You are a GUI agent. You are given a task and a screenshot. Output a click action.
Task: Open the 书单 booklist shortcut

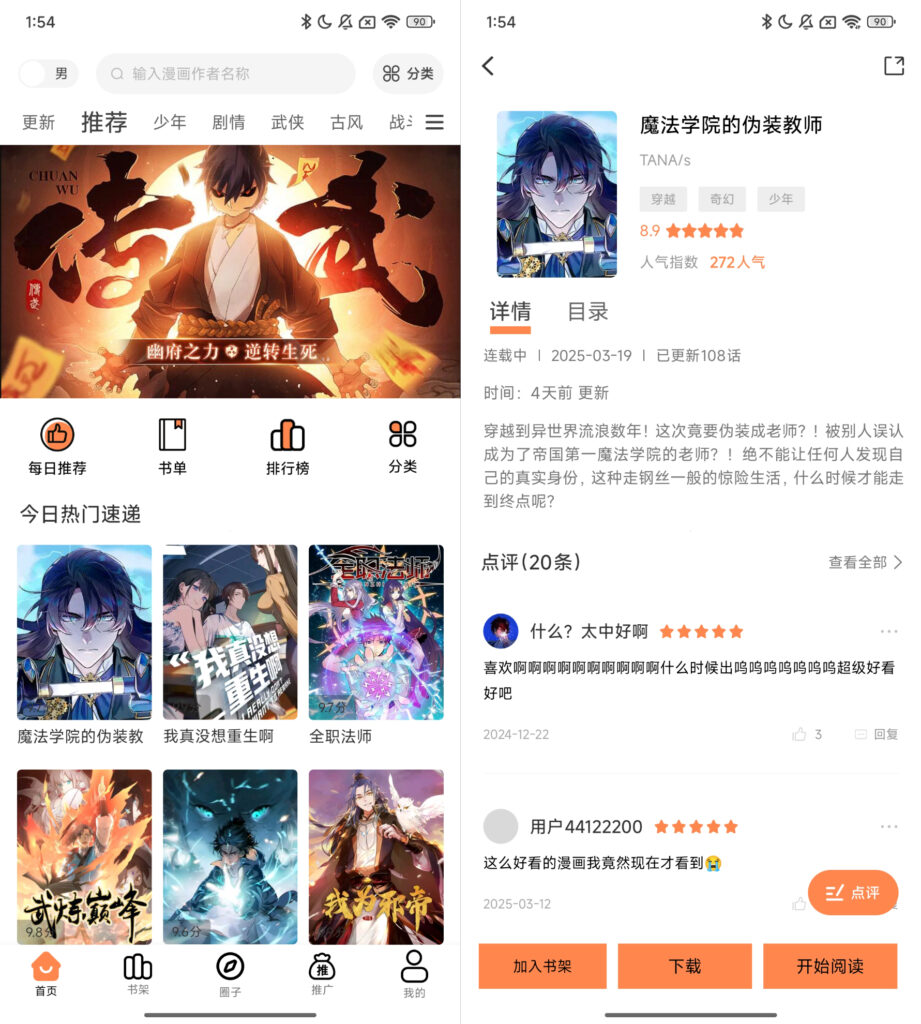[x=172, y=446]
